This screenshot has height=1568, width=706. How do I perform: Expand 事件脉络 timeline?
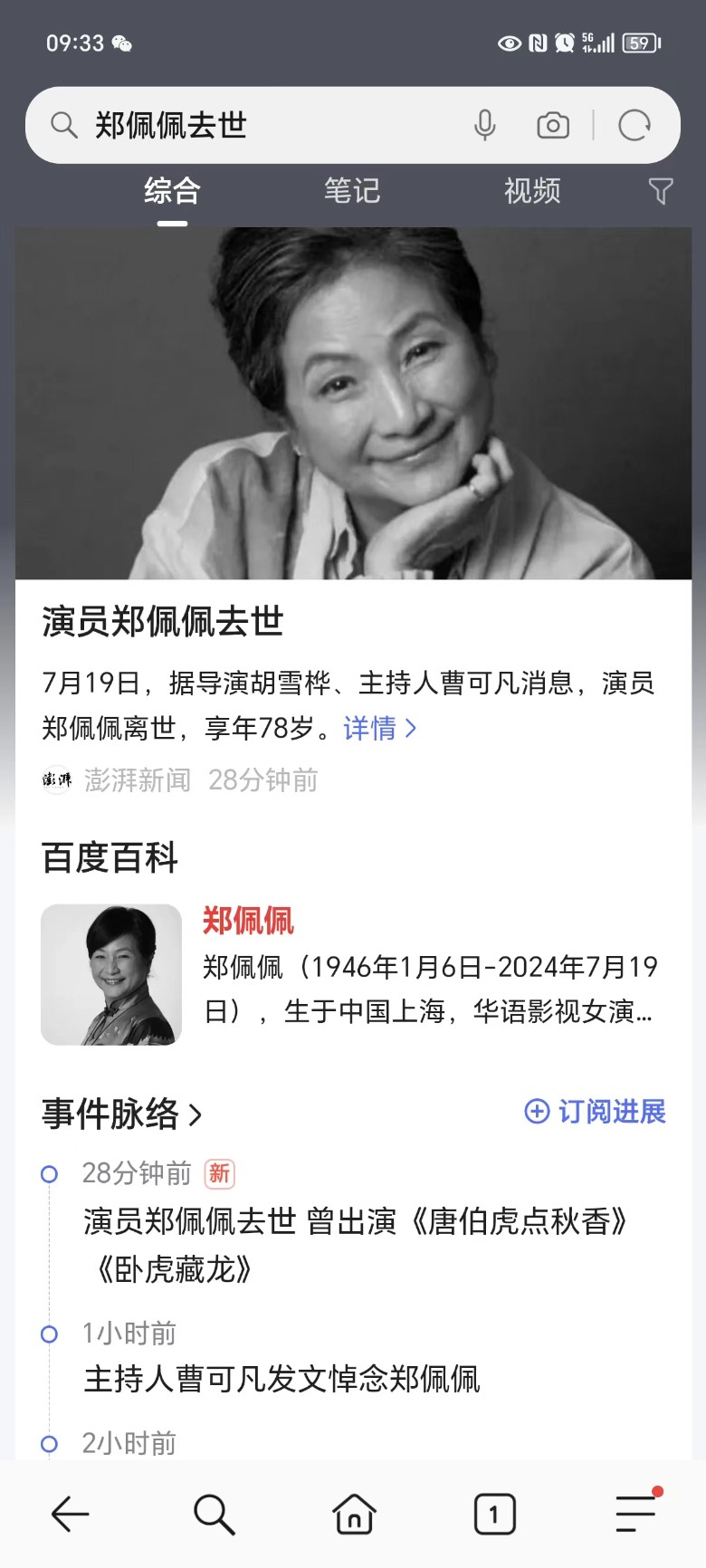pyautogui.click(x=122, y=1114)
